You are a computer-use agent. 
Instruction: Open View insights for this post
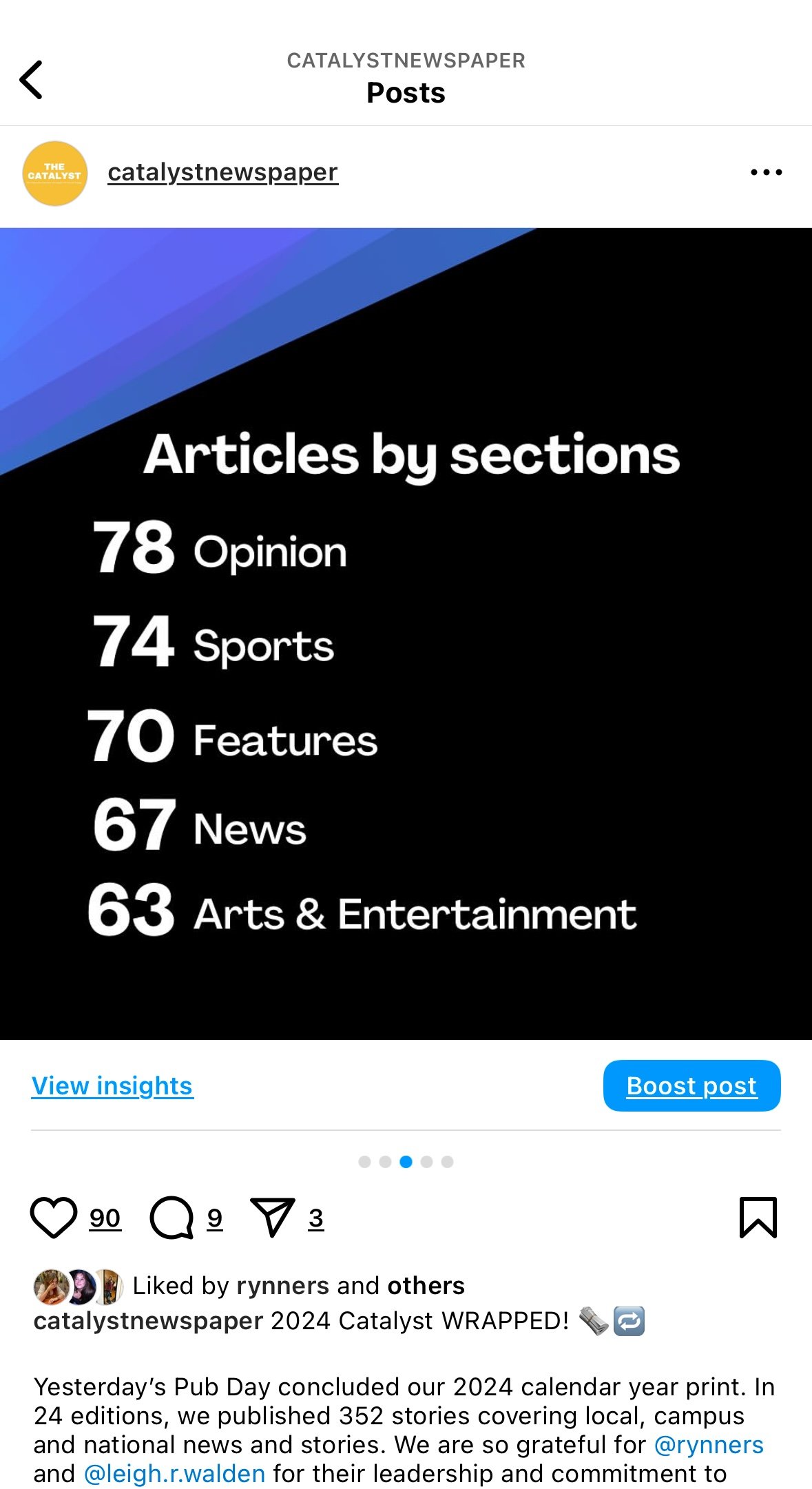coord(112,1085)
